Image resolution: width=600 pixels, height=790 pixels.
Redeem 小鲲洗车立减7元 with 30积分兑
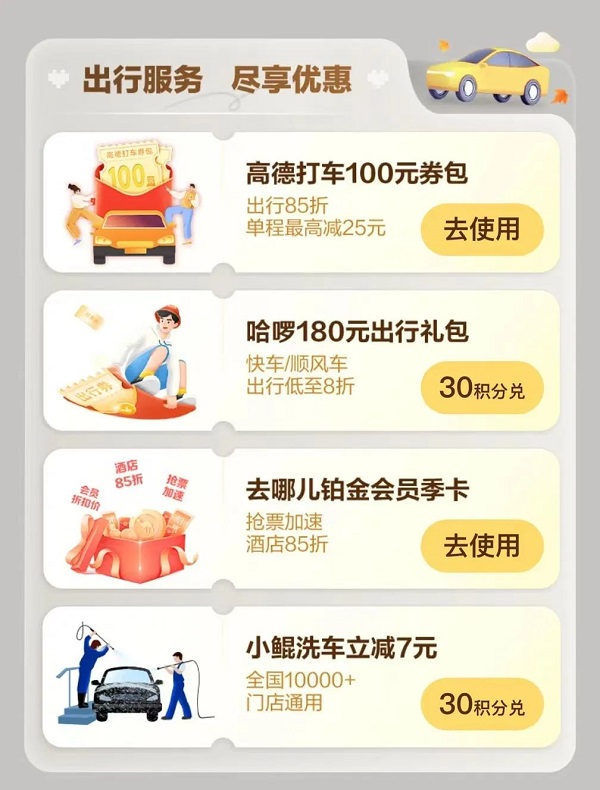click(x=481, y=704)
